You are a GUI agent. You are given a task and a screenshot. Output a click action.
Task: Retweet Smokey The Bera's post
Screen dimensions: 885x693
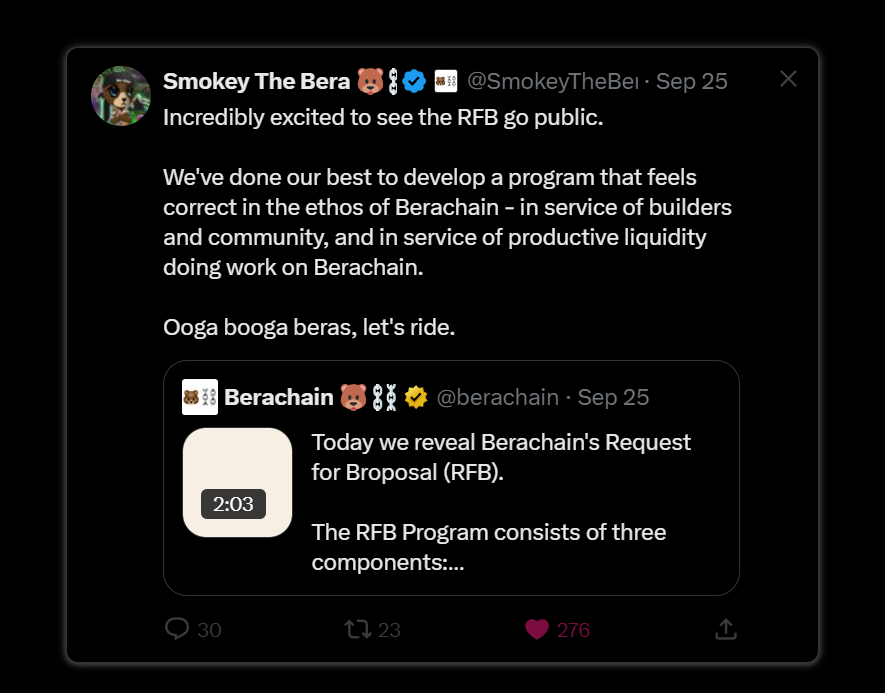(357, 629)
